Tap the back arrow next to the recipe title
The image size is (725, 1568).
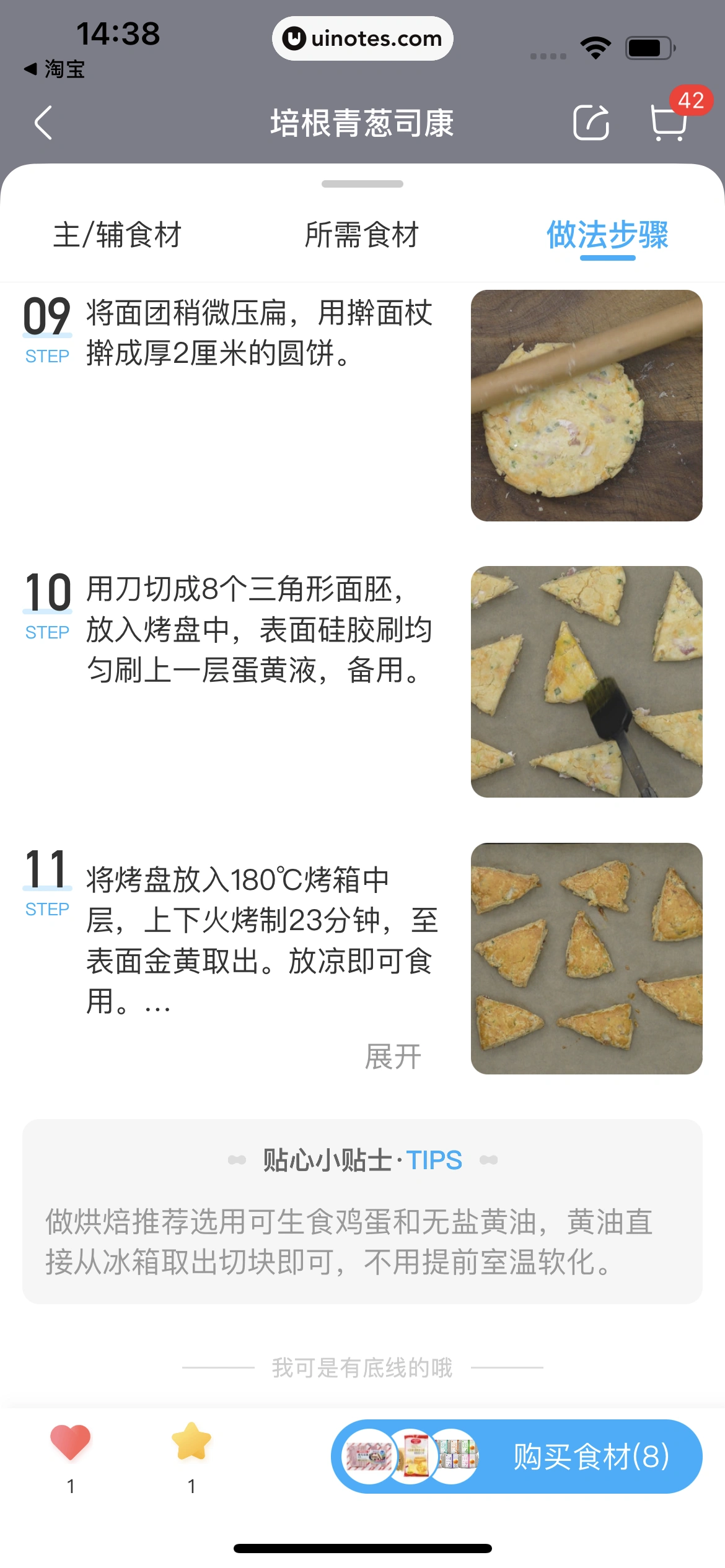(x=42, y=122)
